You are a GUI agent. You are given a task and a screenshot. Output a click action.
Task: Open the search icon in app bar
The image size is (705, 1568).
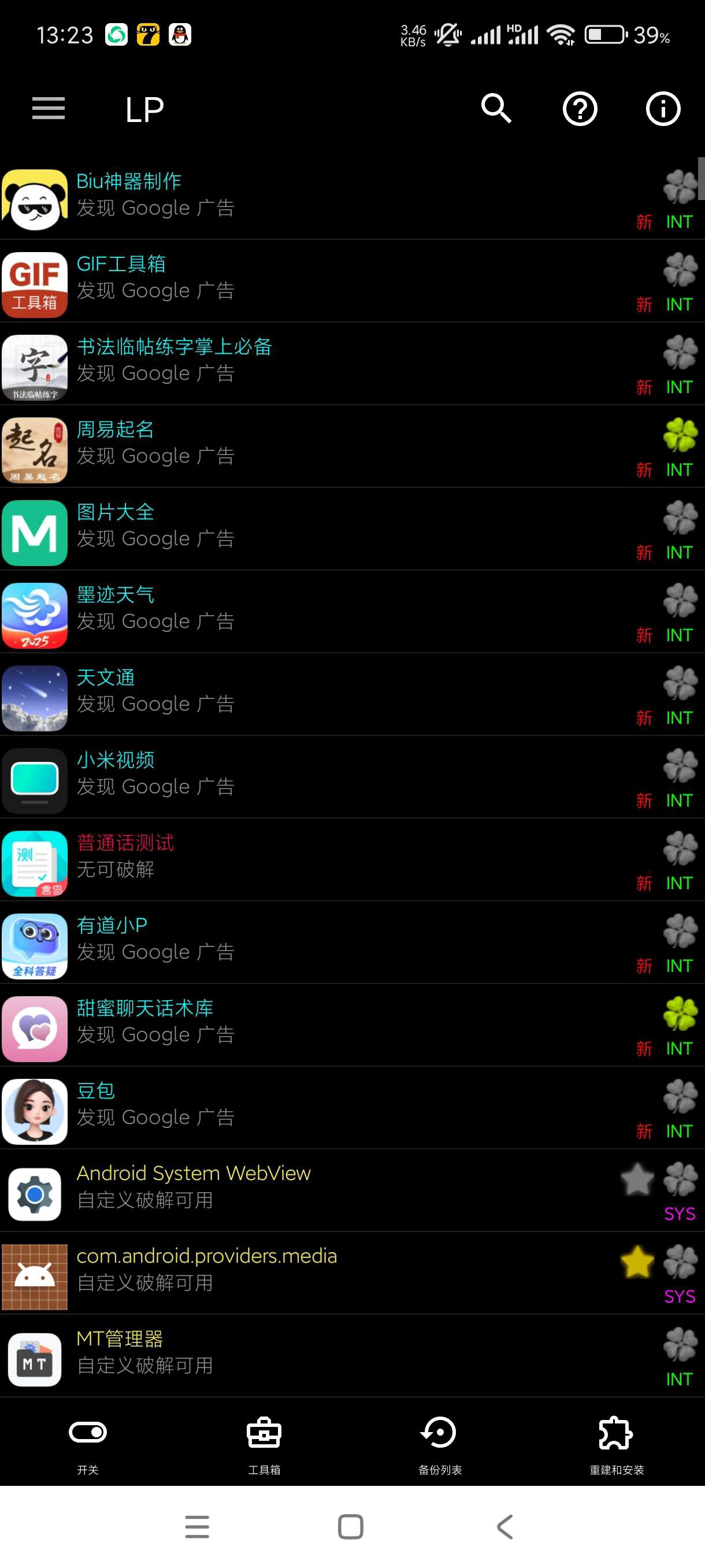coord(496,109)
